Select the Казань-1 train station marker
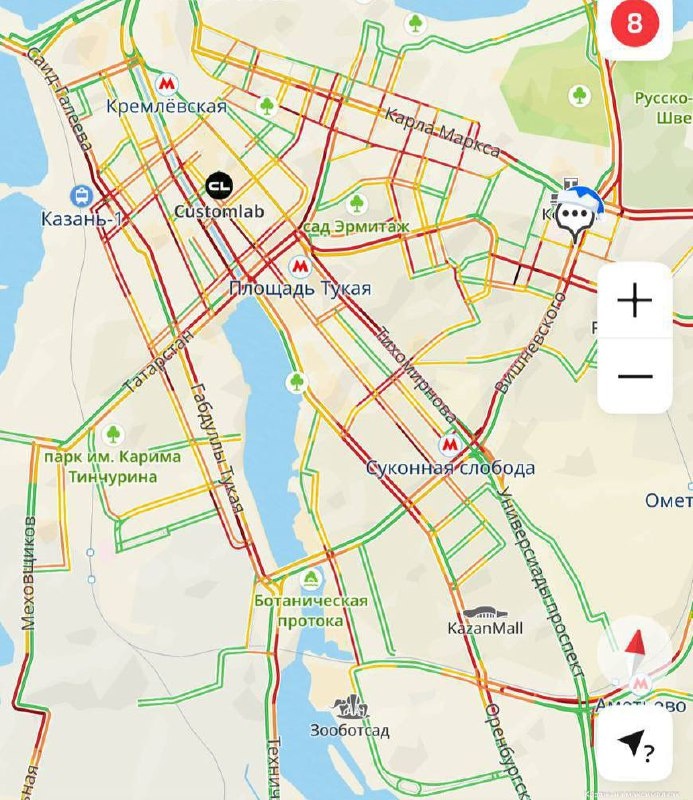This screenshot has height=800, width=693. pos(79,195)
